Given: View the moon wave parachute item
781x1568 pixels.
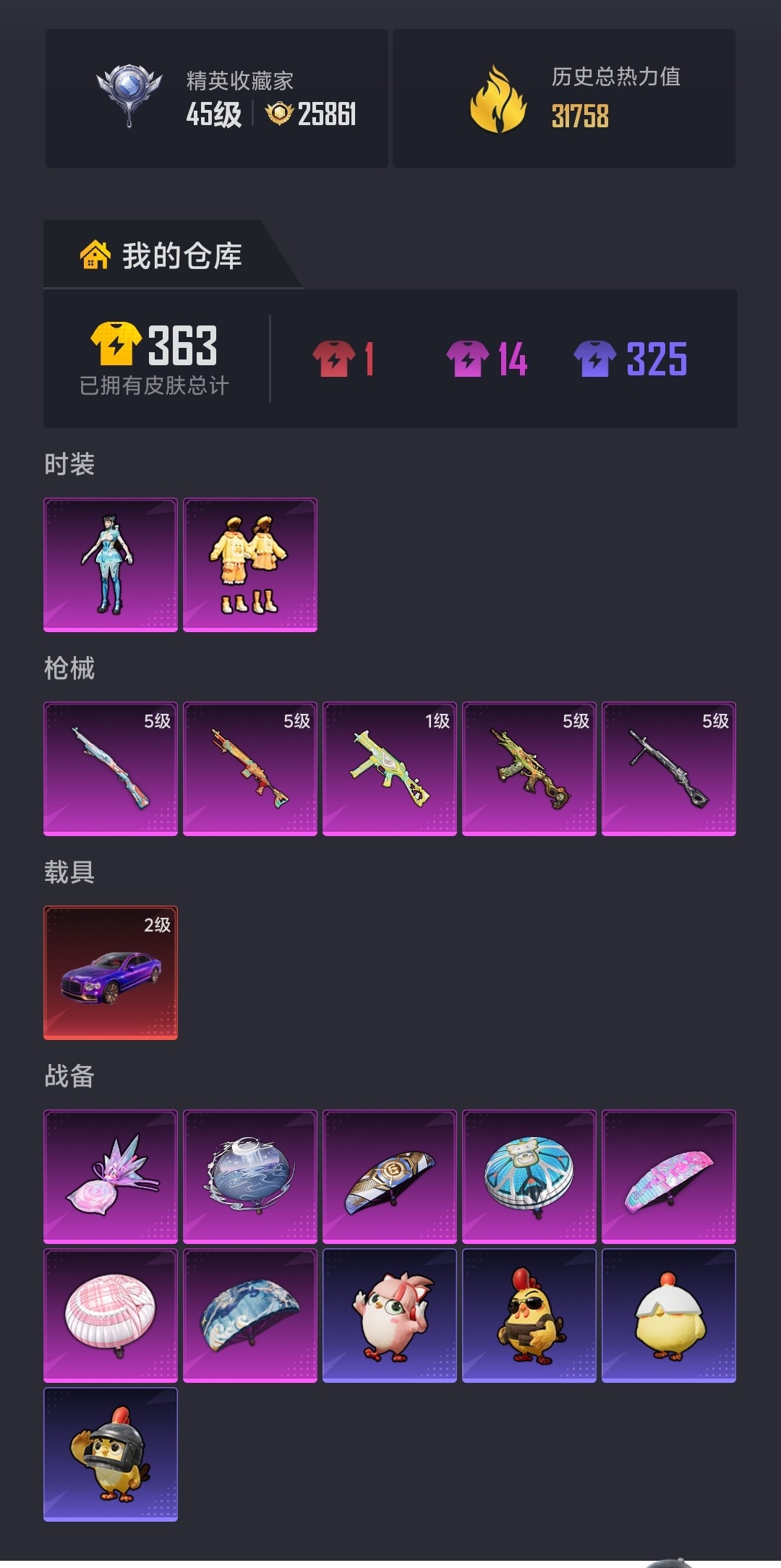Looking at the screenshot, I should pyautogui.click(x=250, y=1177).
